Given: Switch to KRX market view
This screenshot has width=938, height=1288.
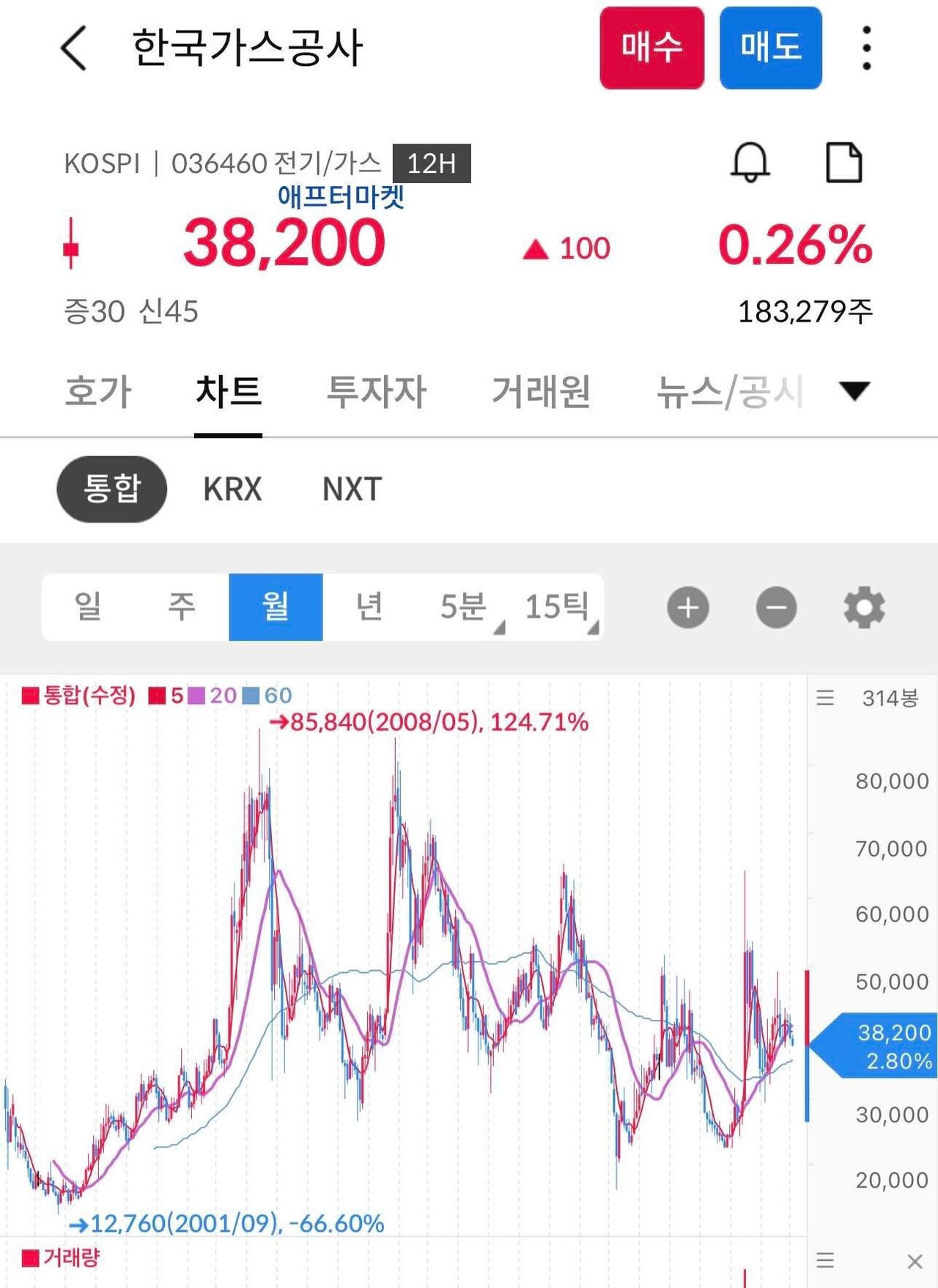Looking at the screenshot, I should pos(231,489).
